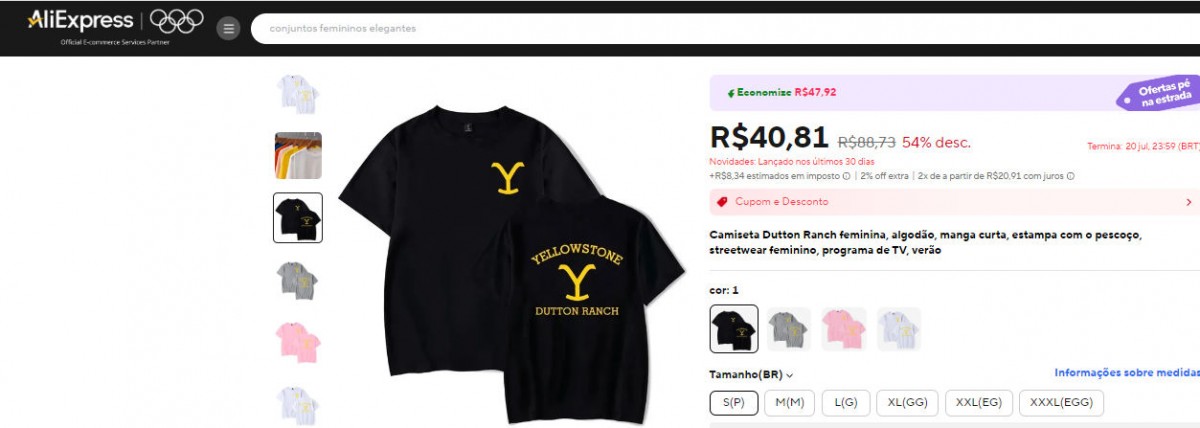
Task: Choose the white color option
Action: click(898, 328)
